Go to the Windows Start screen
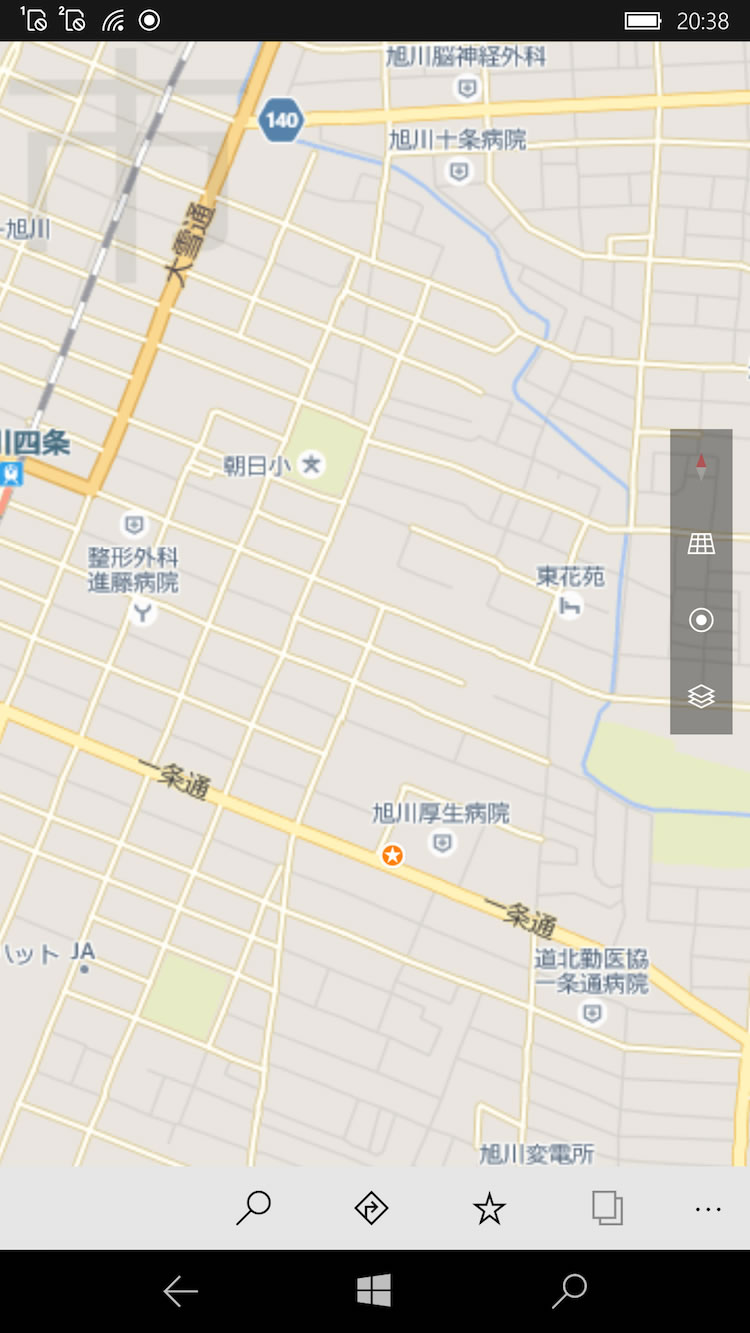This screenshot has width=750, height=1333. [374, 1292]
